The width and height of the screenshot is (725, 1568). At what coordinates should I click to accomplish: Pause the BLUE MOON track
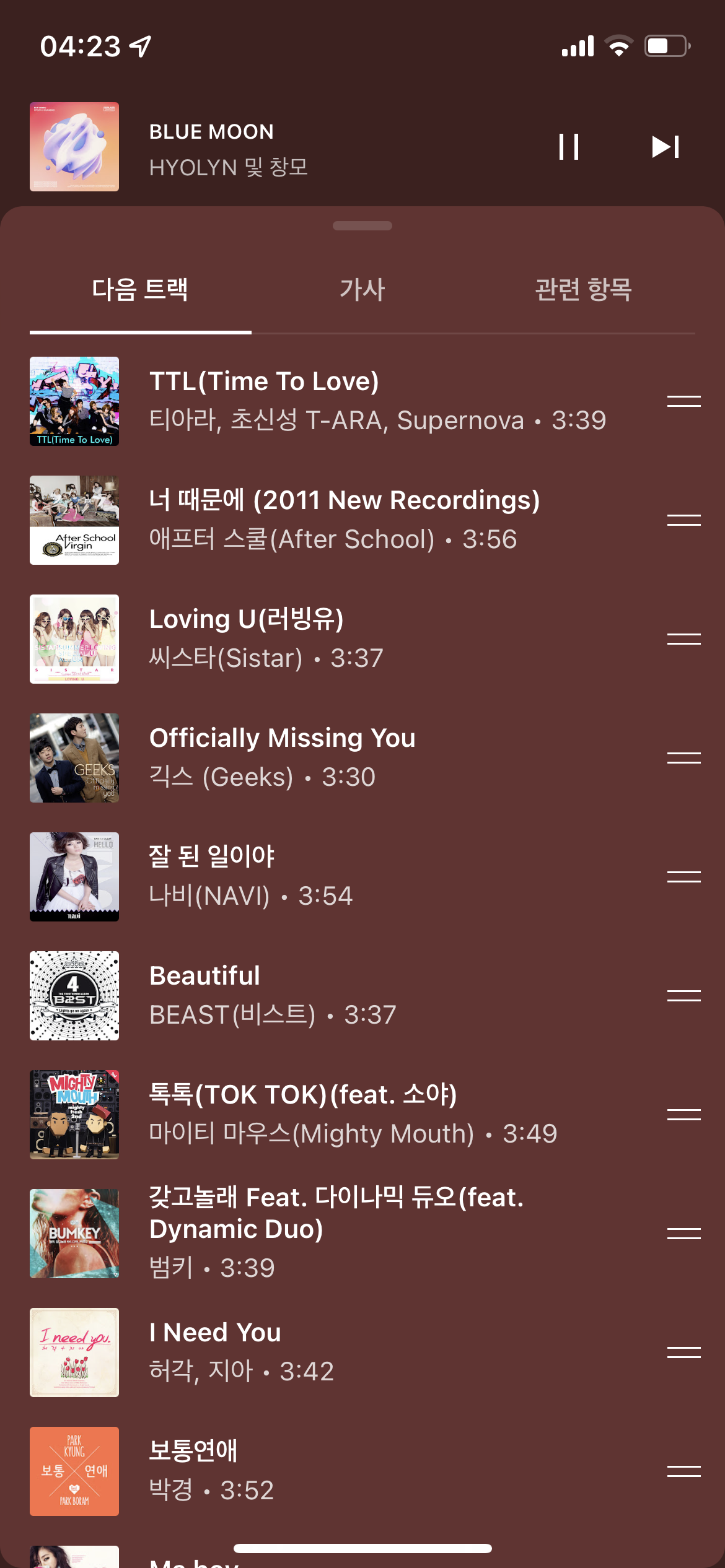(x=569, y=147)
